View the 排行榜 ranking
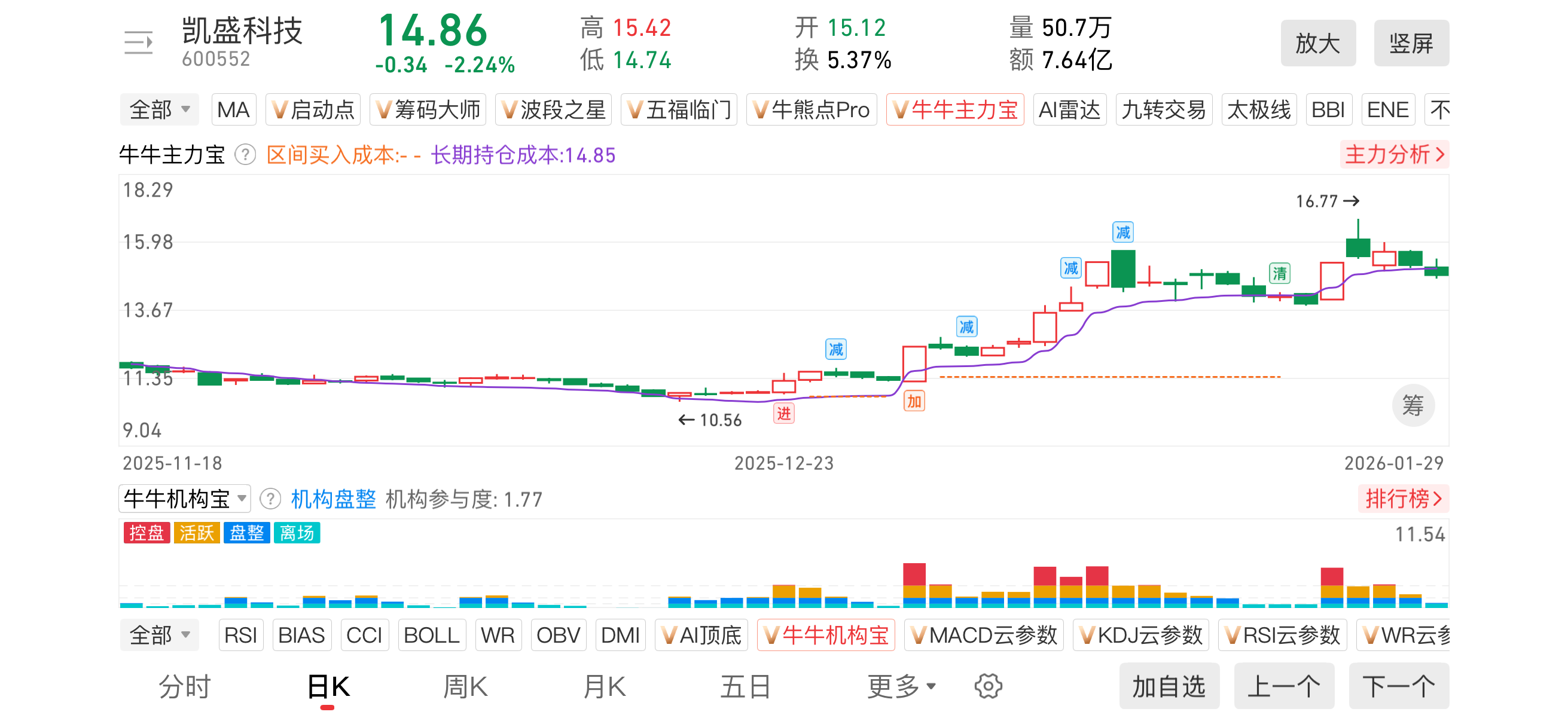Image resolution: width=1568 pixels, height=721 pixels. 1402,499
